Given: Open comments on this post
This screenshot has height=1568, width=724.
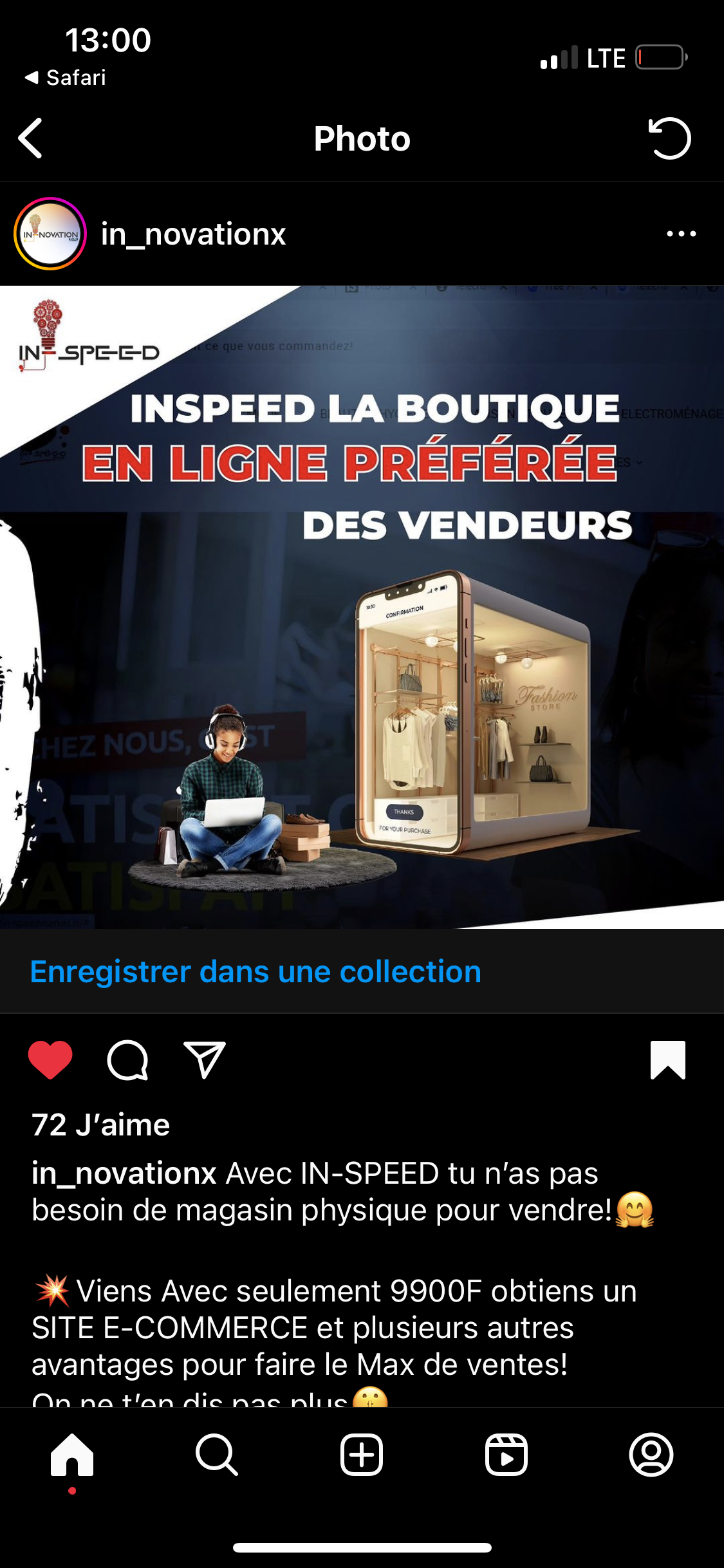Looking at the screenshot, I should tap(127, 1059).
